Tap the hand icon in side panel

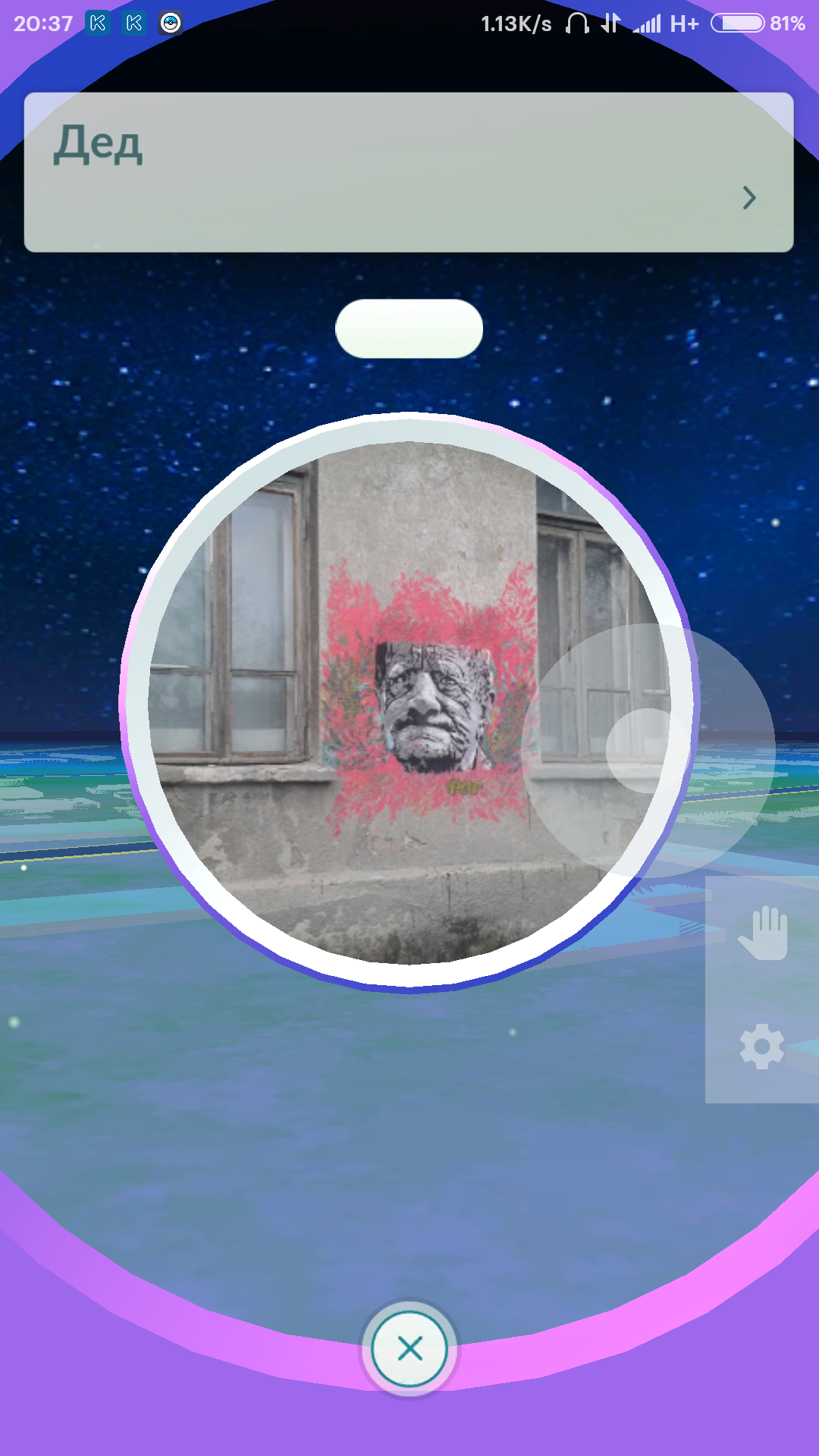pos(763,933)
